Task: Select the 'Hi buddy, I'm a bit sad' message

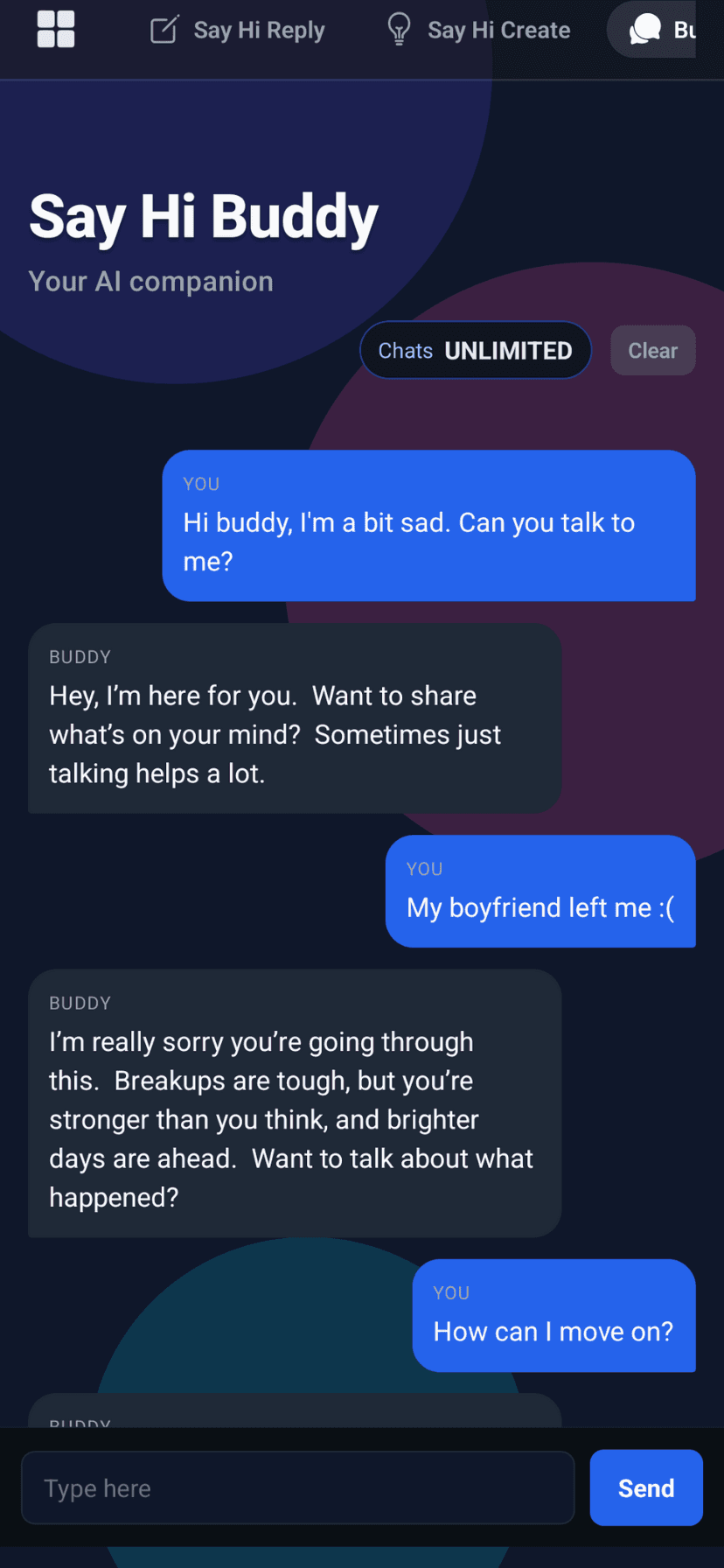Action: point(428,525)
